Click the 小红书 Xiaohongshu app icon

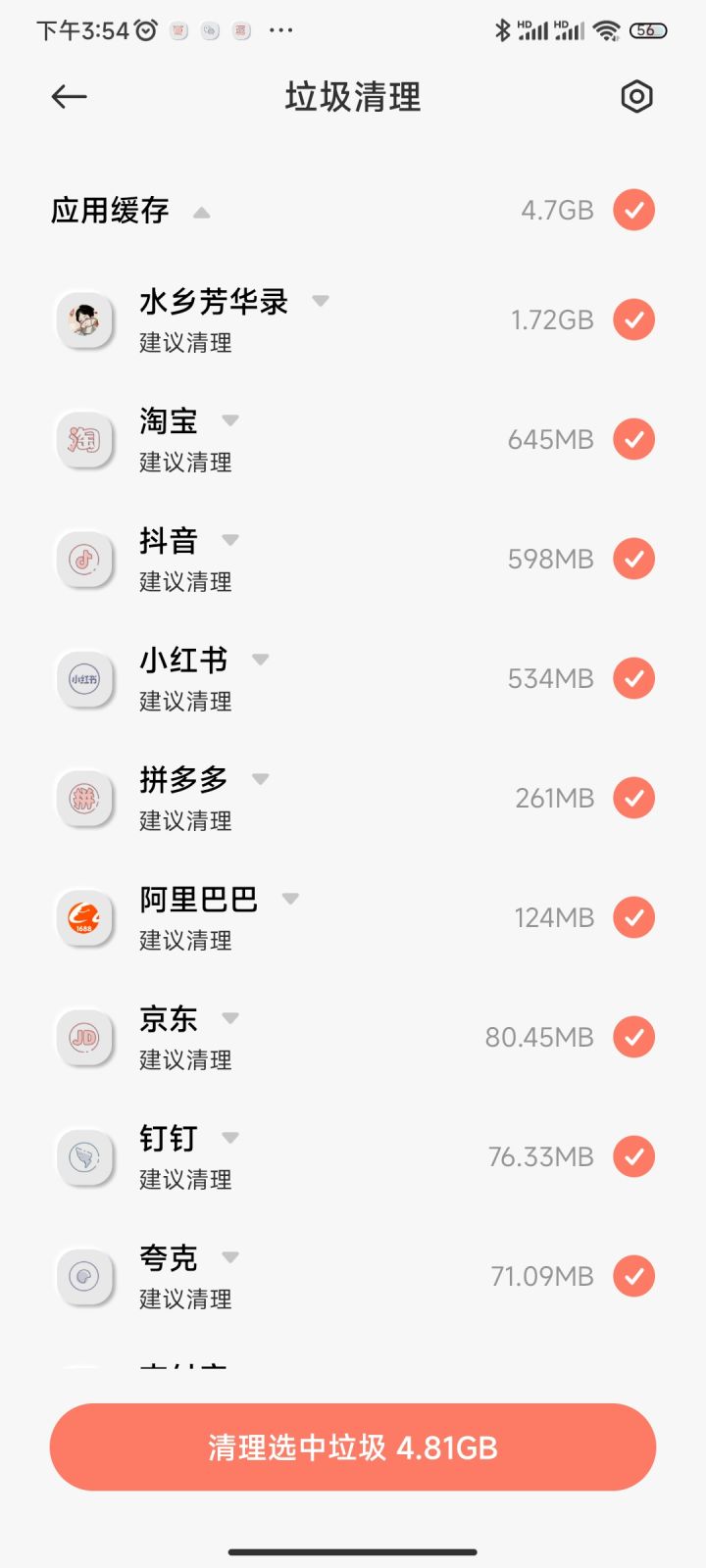[x=84, y=678]
